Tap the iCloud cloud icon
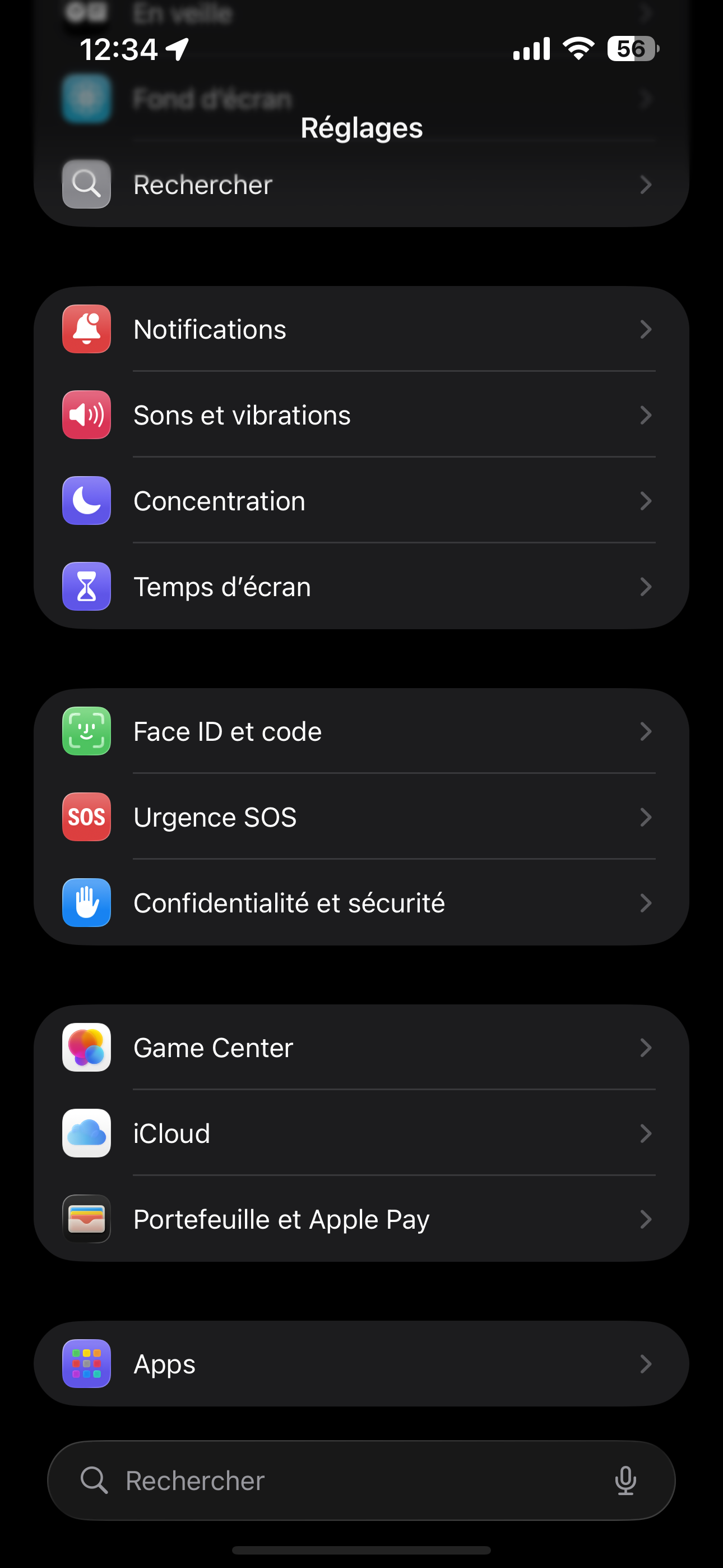This screenshot has height=1568, width=723. (86, 1133)
